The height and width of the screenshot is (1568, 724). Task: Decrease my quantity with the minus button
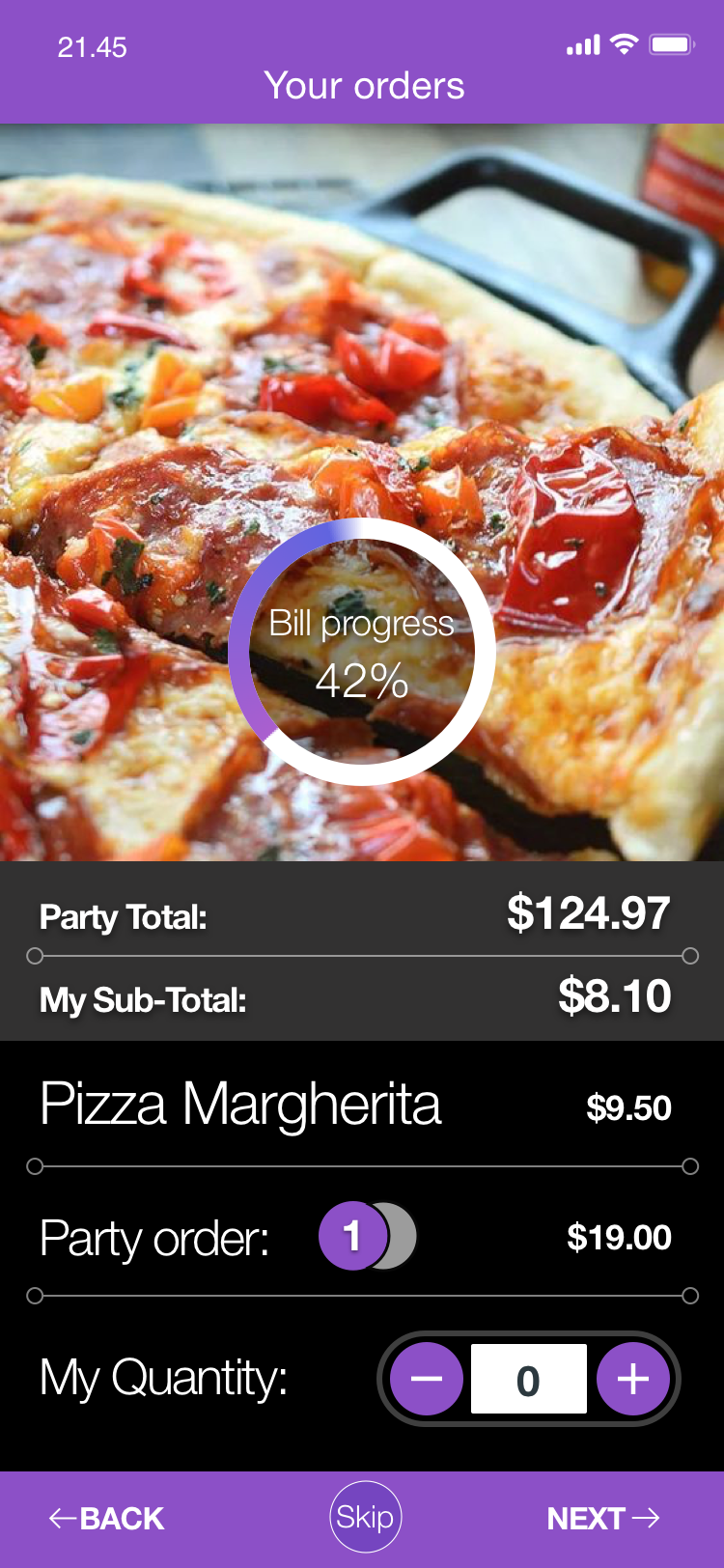(x=426, y=1379)
